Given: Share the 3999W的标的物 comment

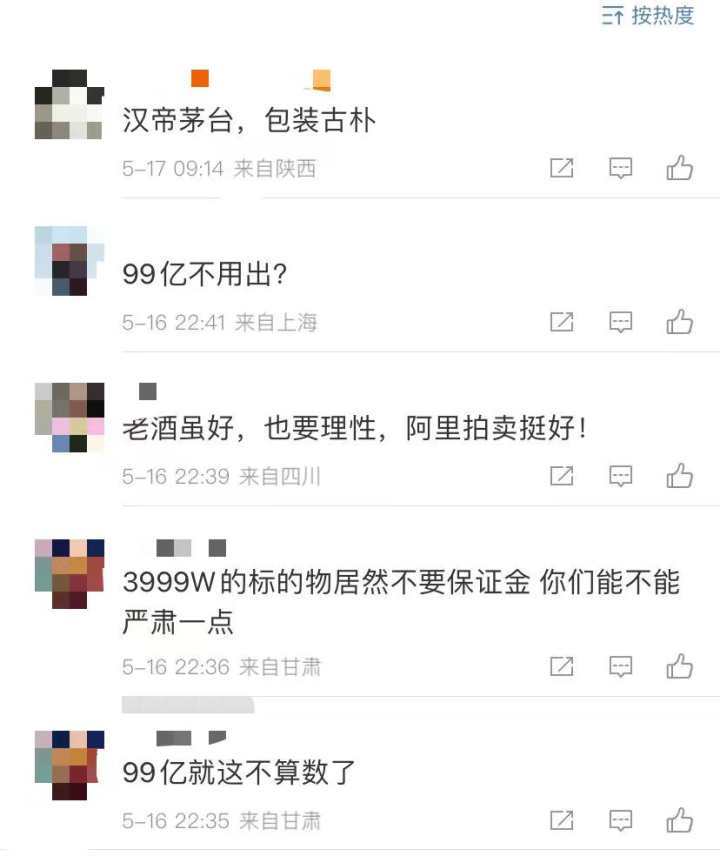Looking at the screenshot, I should (x=562, y=666).
